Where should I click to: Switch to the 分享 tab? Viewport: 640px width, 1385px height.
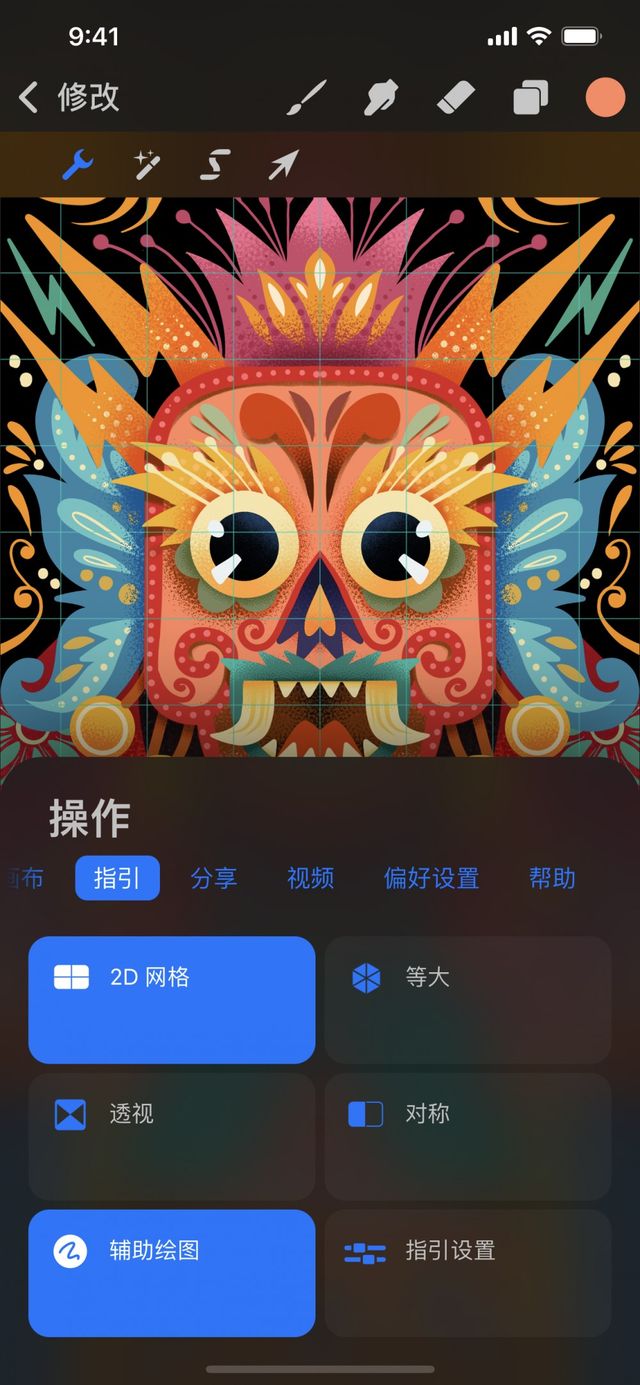point(214,878)
